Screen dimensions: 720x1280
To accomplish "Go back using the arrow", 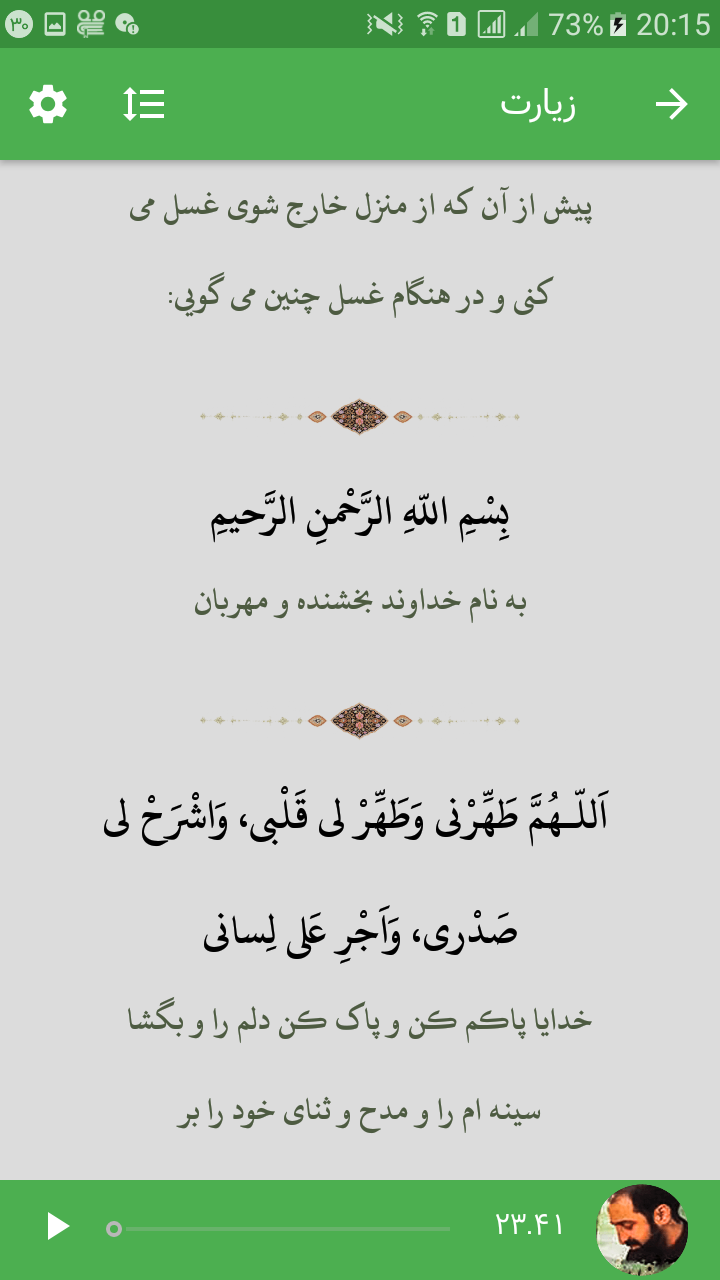I will 671,104.
